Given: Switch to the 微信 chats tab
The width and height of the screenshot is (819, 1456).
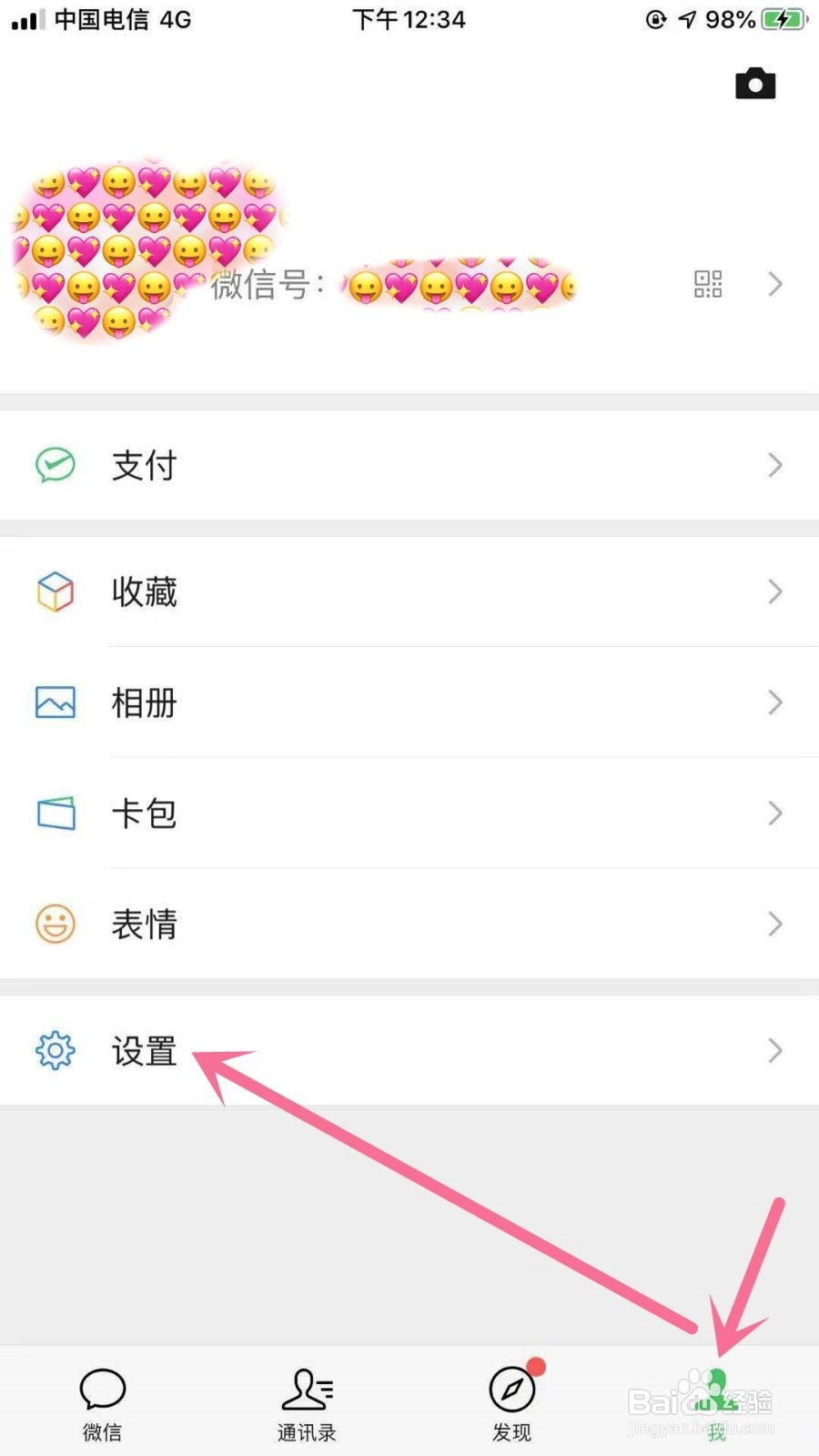Looking at the screenshot, I should coord(102,1401).
